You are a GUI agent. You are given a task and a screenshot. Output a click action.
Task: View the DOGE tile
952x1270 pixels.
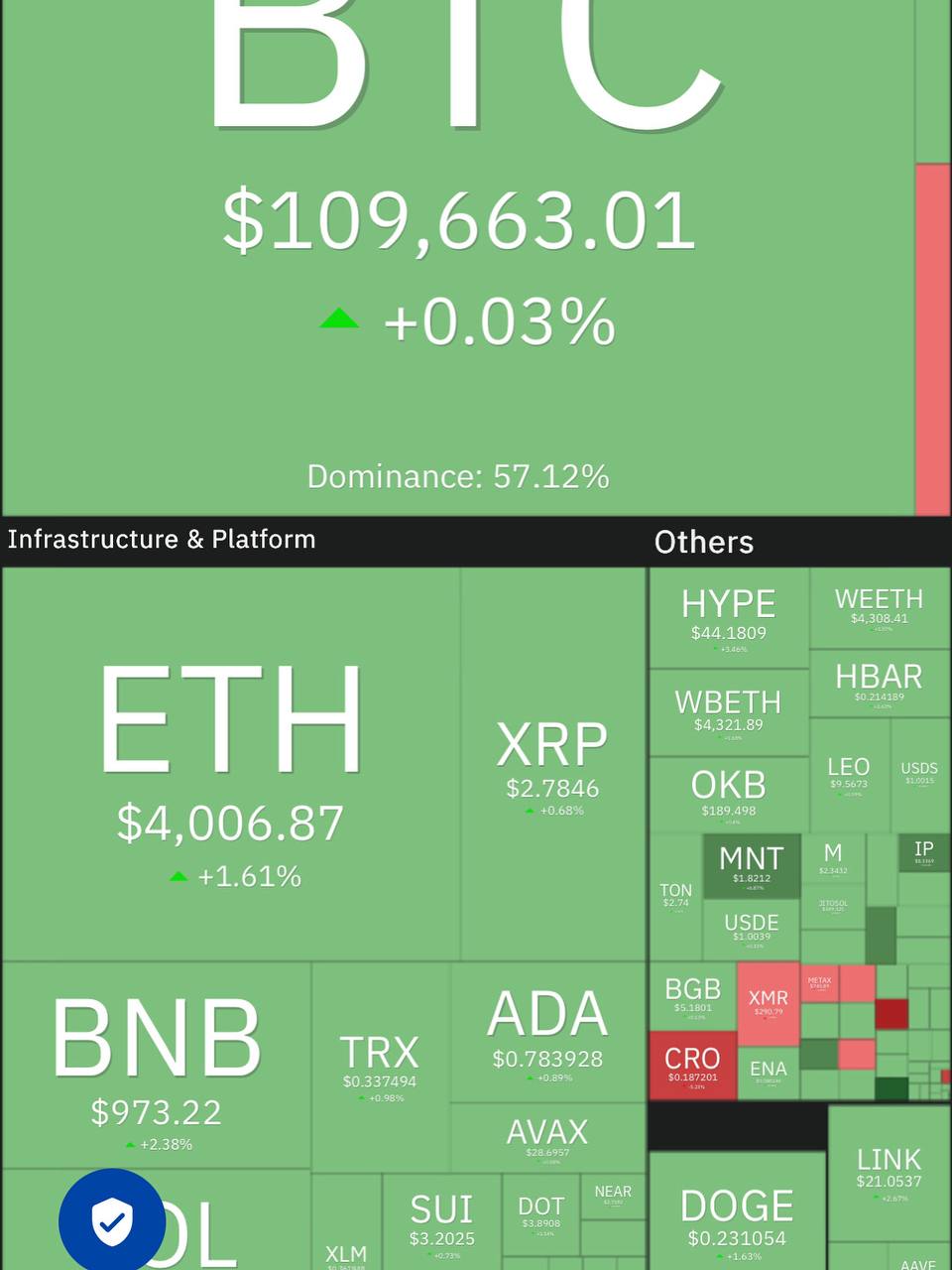click(x=737, y=1215)
